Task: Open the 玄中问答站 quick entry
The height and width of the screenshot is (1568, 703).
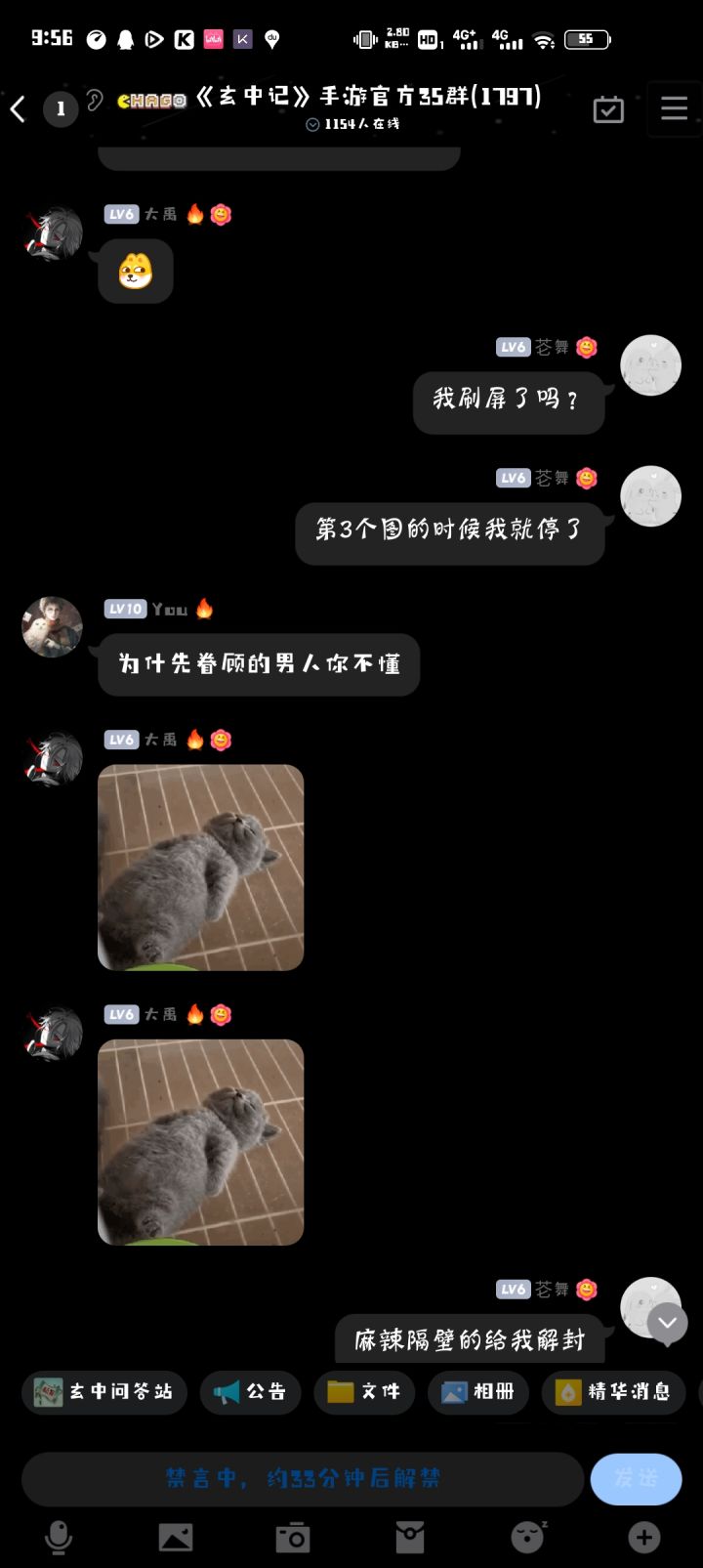Action: pyautogui.click(x=103, y=1392)
